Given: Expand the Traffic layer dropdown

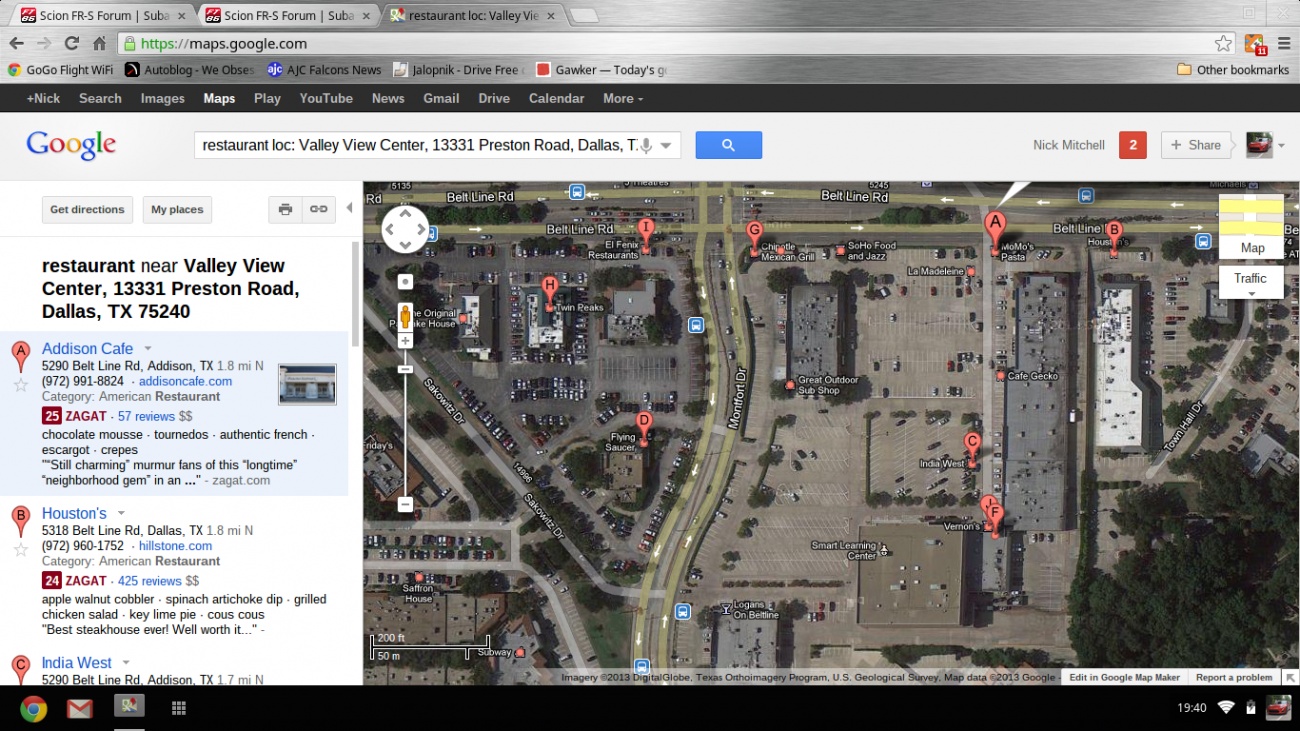Looking at the screenshot, I should click(1251, 283).
